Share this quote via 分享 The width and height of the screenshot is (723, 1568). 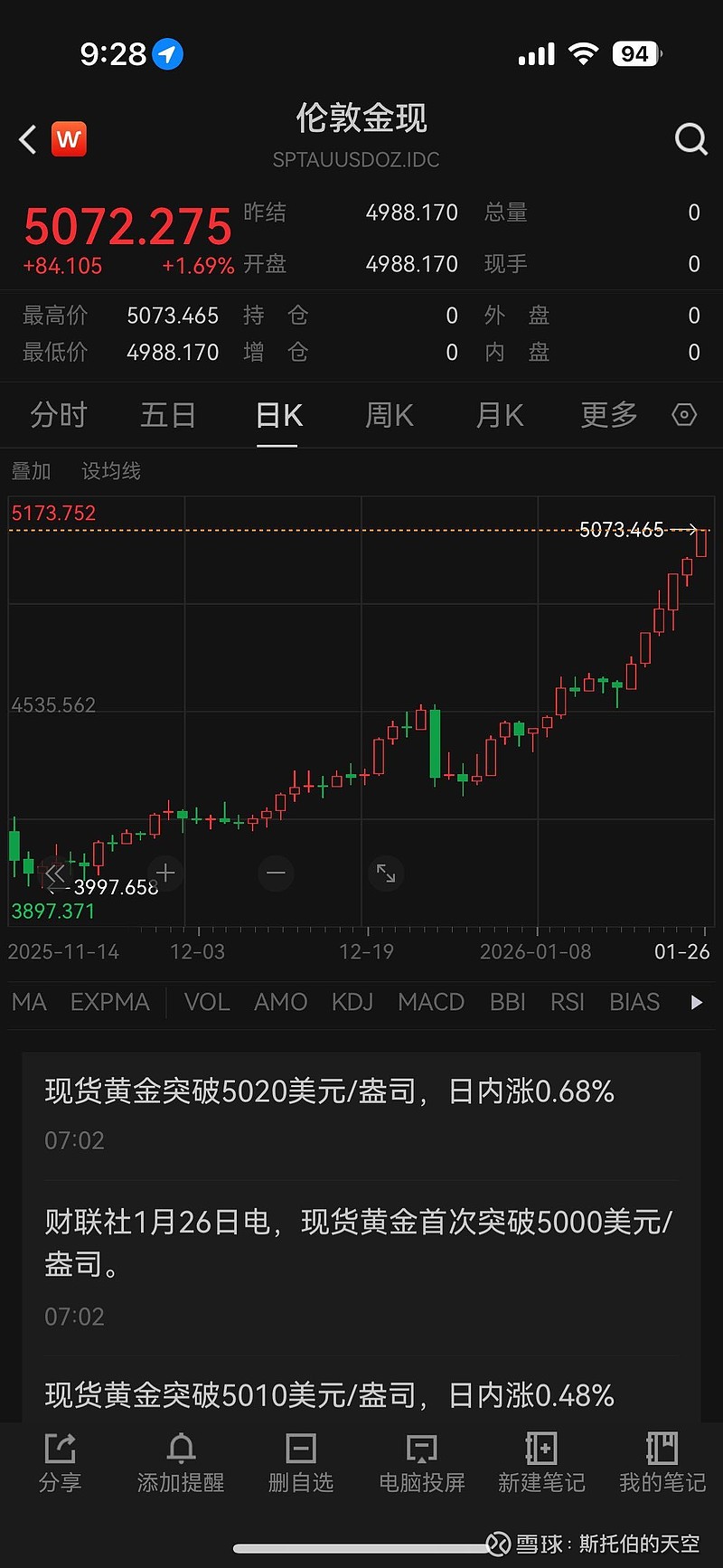60,1461
